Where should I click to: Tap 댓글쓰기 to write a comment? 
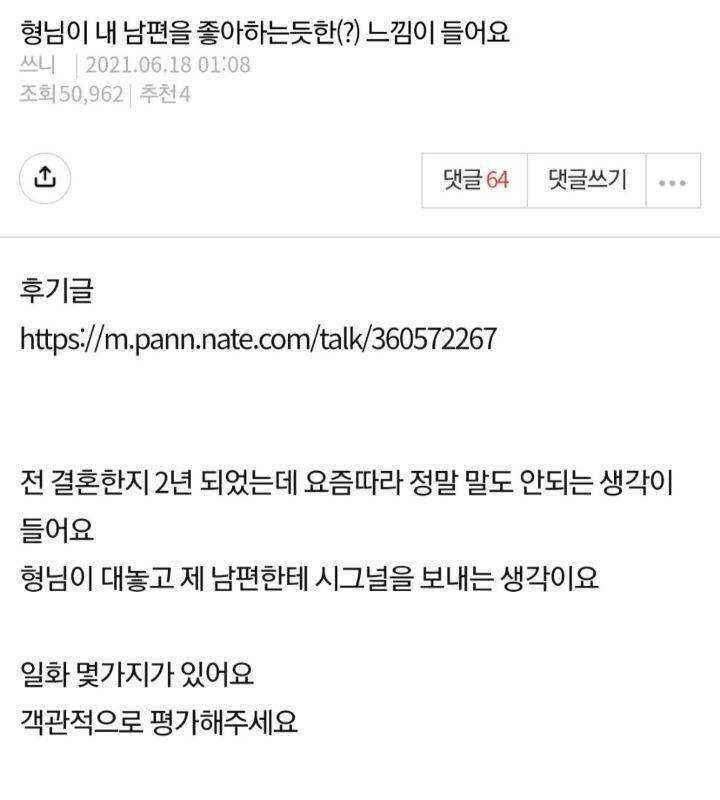point(587,180)
